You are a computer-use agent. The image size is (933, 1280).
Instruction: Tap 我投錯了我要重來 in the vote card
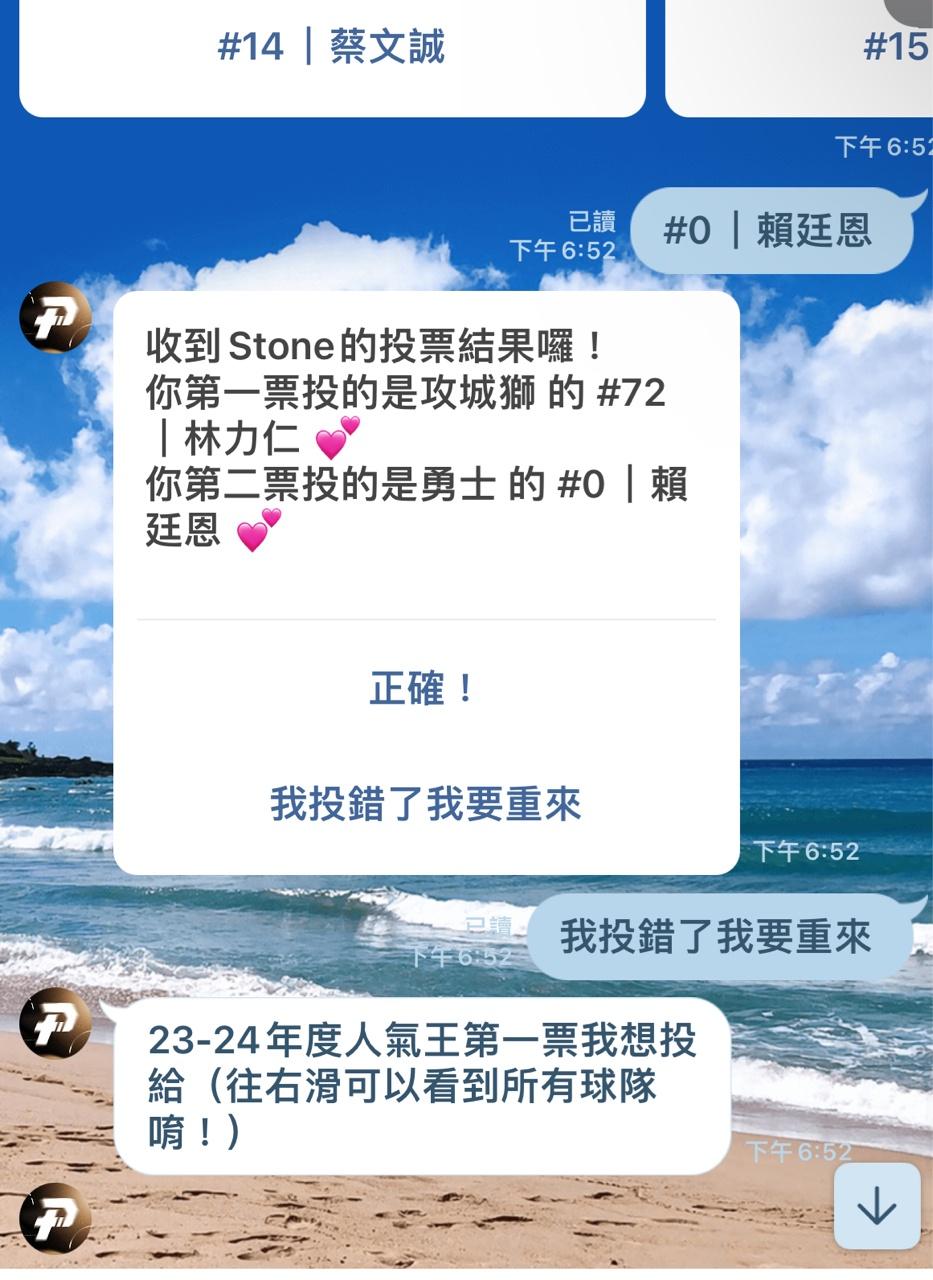pos(425,804)
